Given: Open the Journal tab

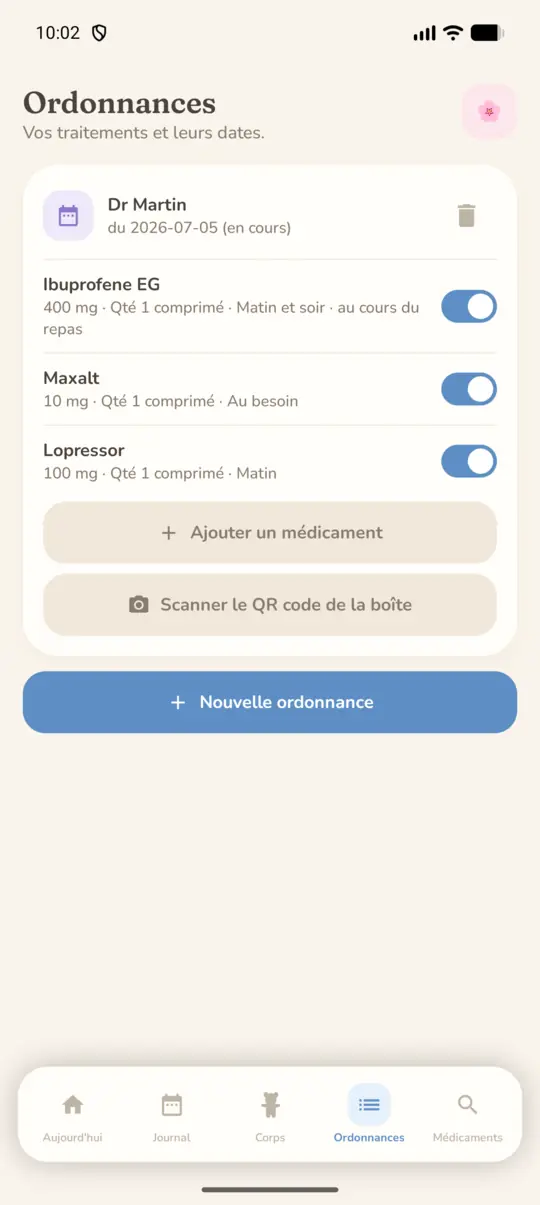Looking at the screenshot, I should pos(172,1116).
